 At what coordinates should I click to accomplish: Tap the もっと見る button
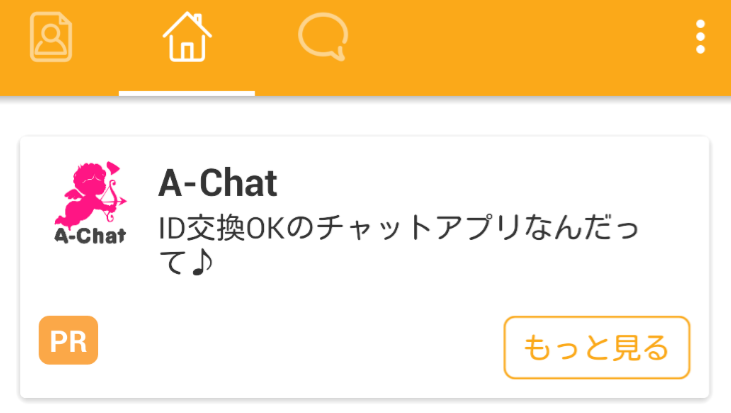597,348
